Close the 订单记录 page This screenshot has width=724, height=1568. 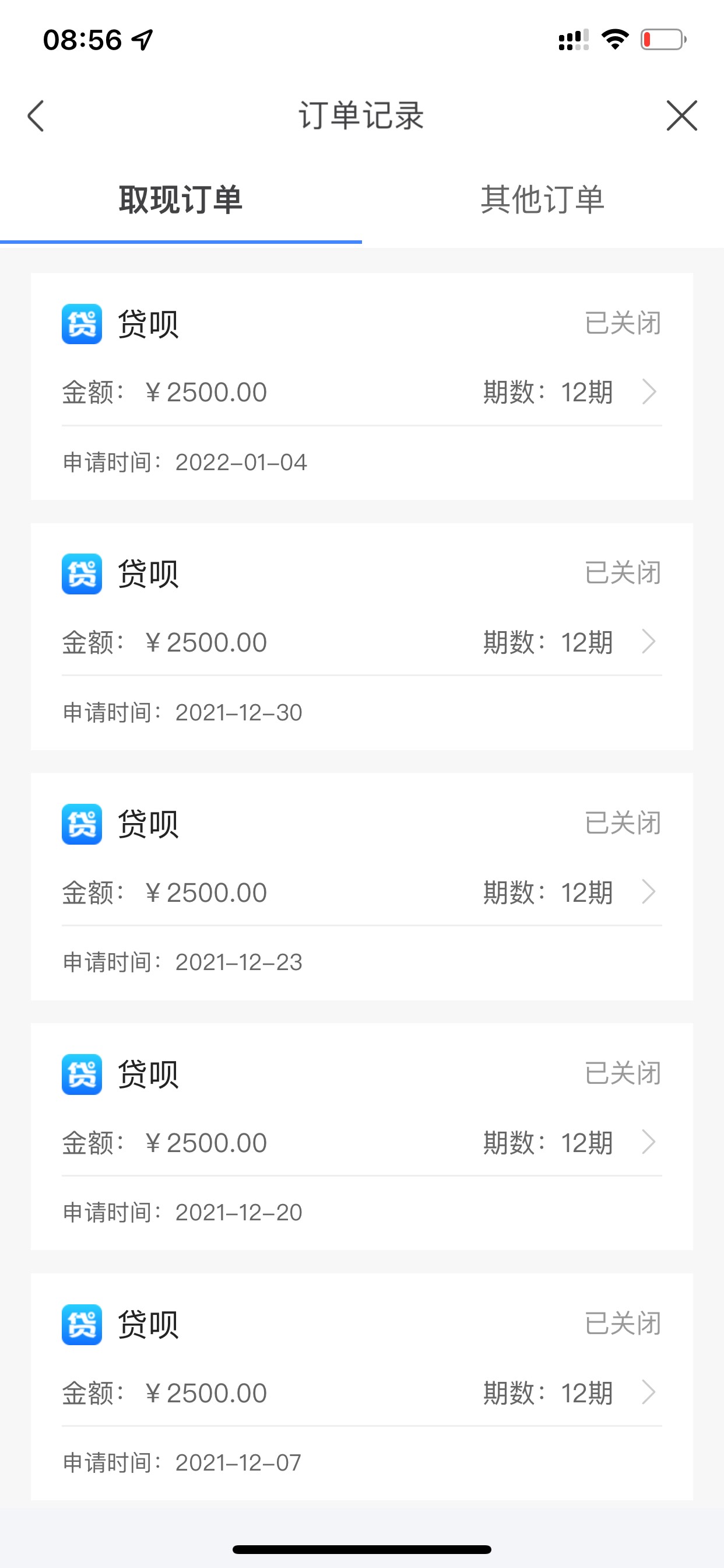[x=681, y=116]
